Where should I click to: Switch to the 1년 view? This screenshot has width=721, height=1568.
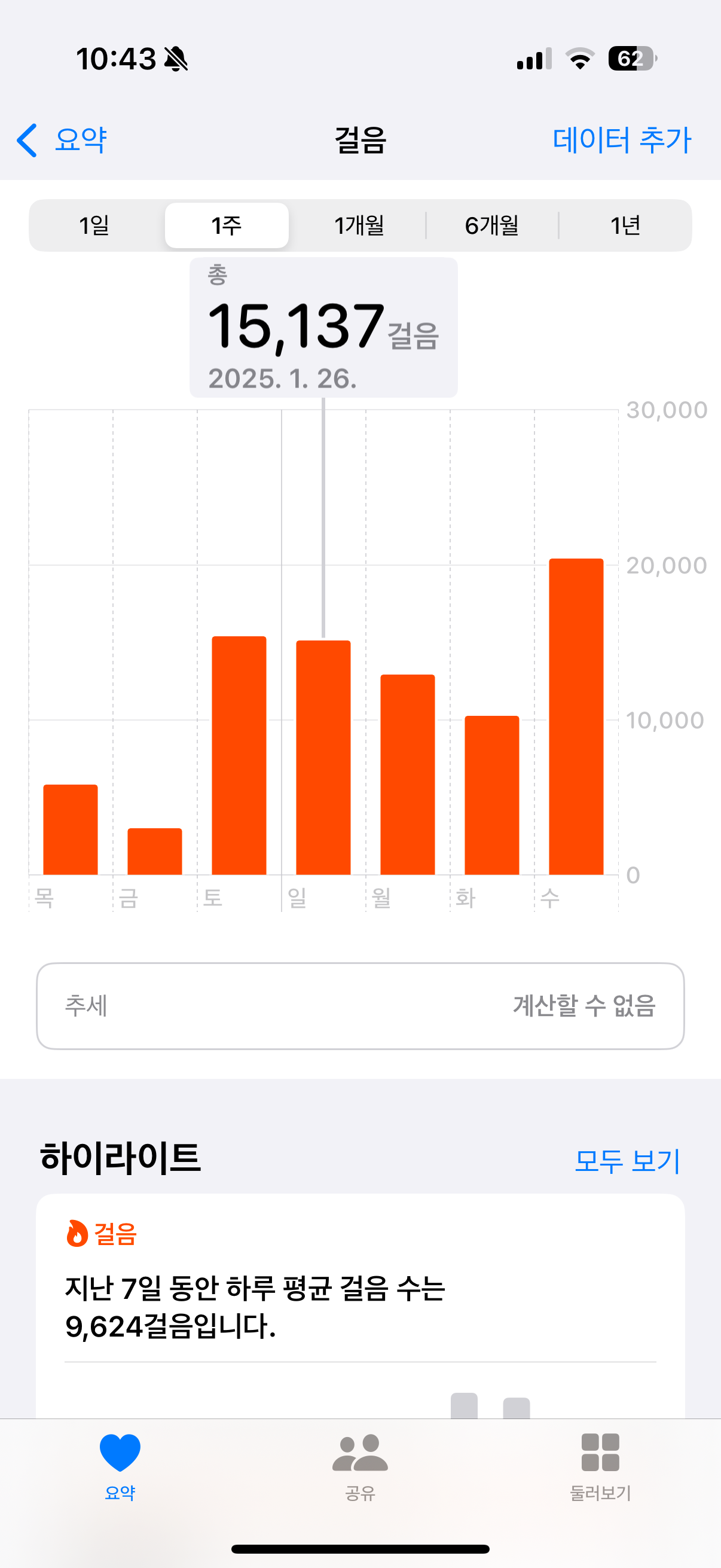click(625, 225)
